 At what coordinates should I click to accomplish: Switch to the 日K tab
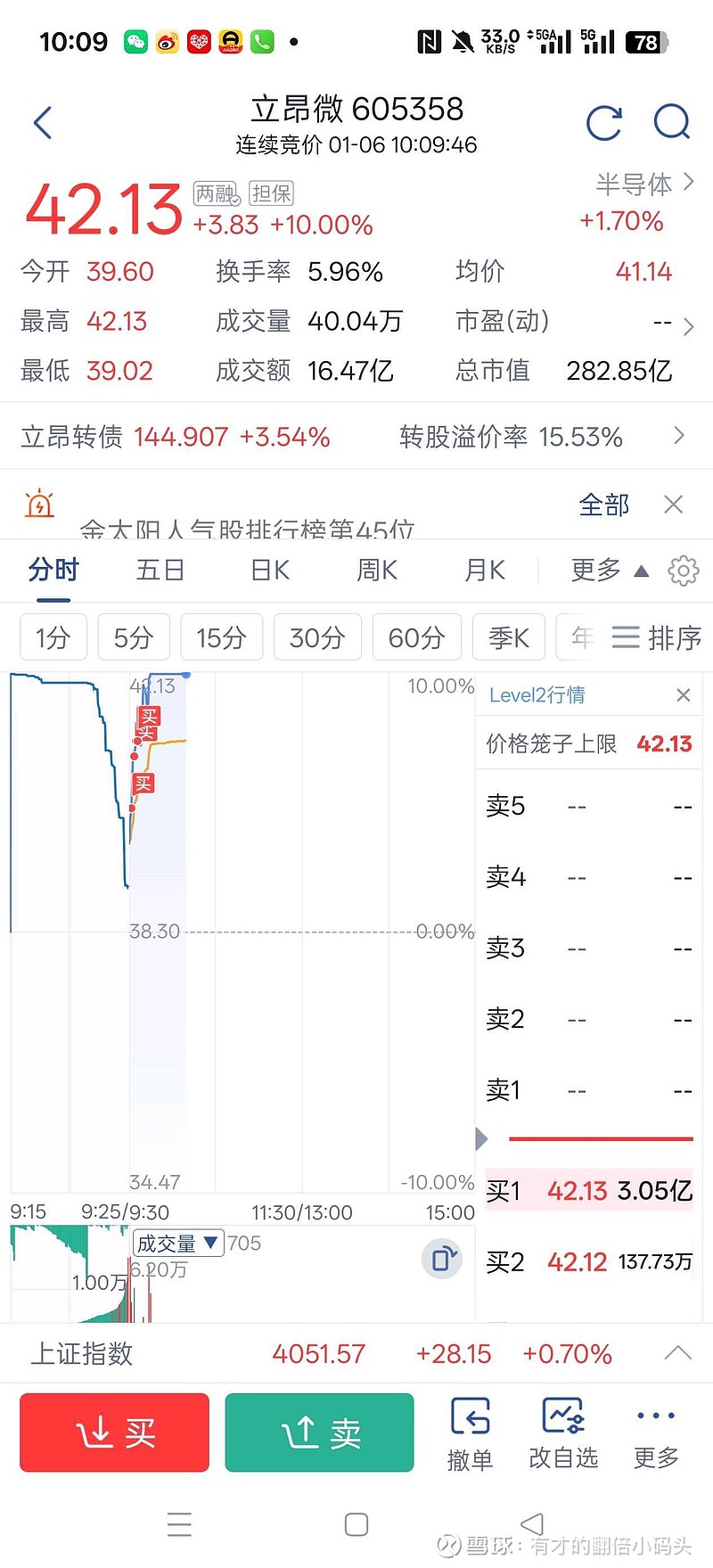pos(267,571)
